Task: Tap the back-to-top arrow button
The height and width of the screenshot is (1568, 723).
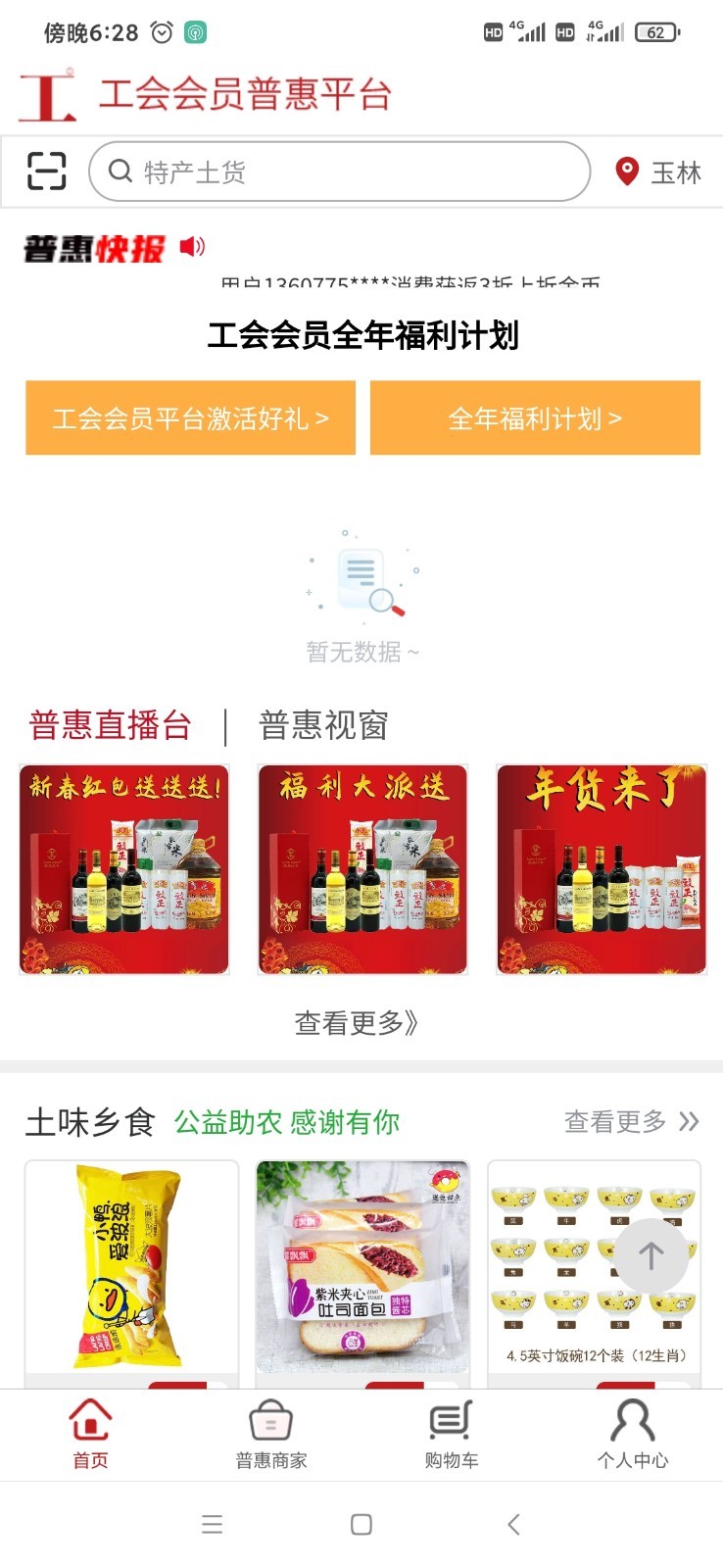Action: [651, 1255]
